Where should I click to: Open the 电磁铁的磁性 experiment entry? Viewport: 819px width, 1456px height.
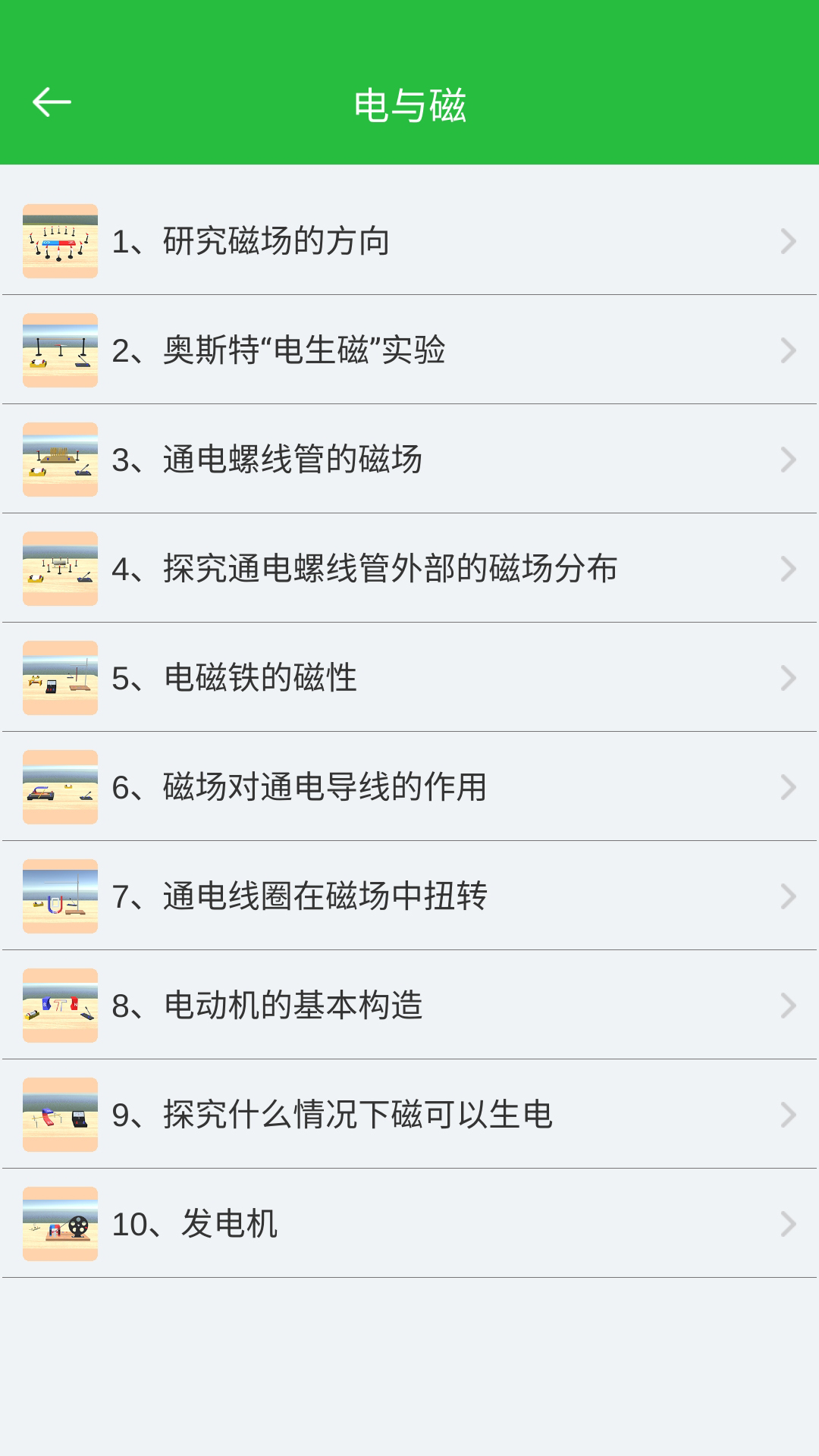click(409, 677)
